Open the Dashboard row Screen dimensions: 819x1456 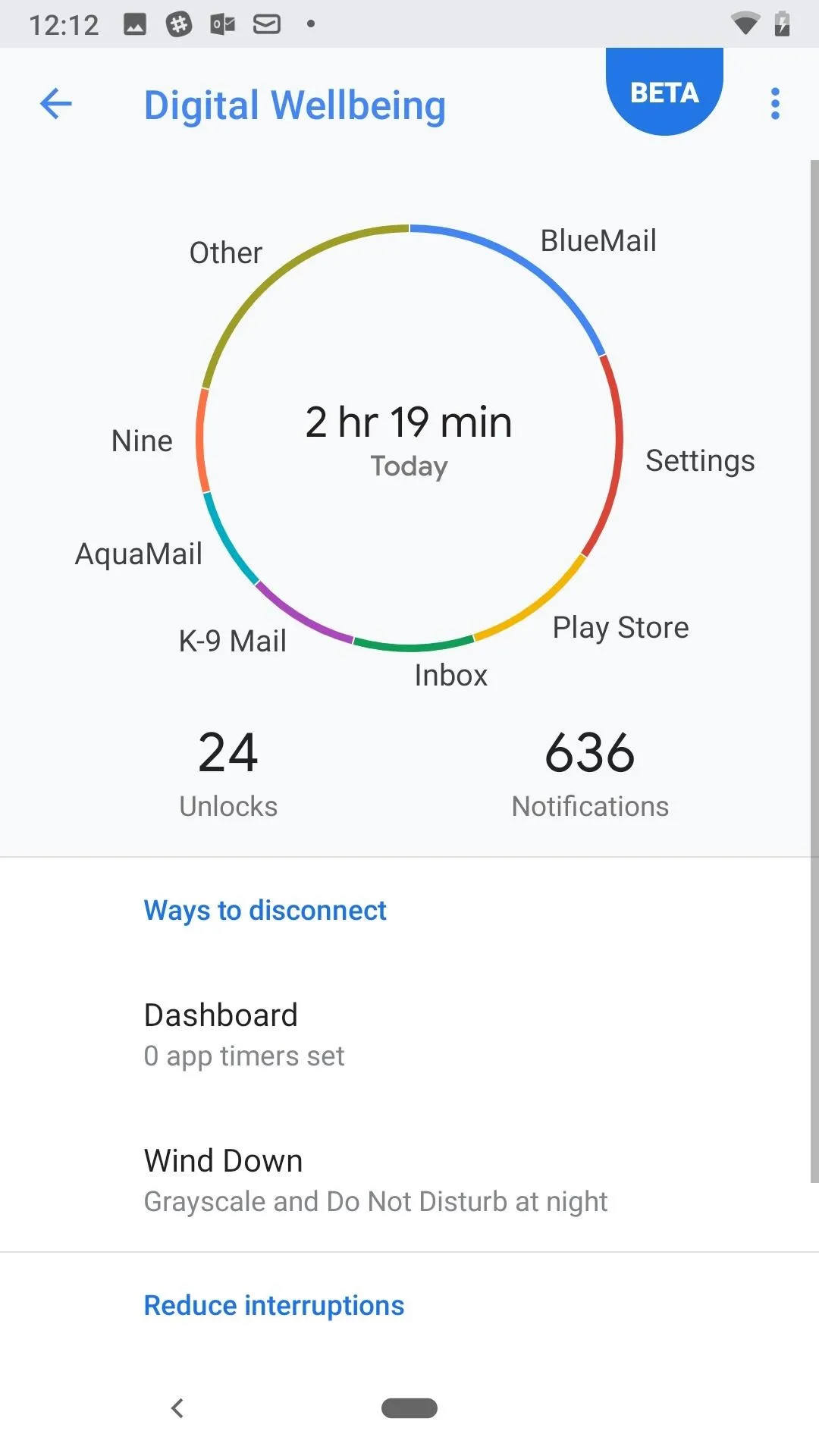point(409,1034)
